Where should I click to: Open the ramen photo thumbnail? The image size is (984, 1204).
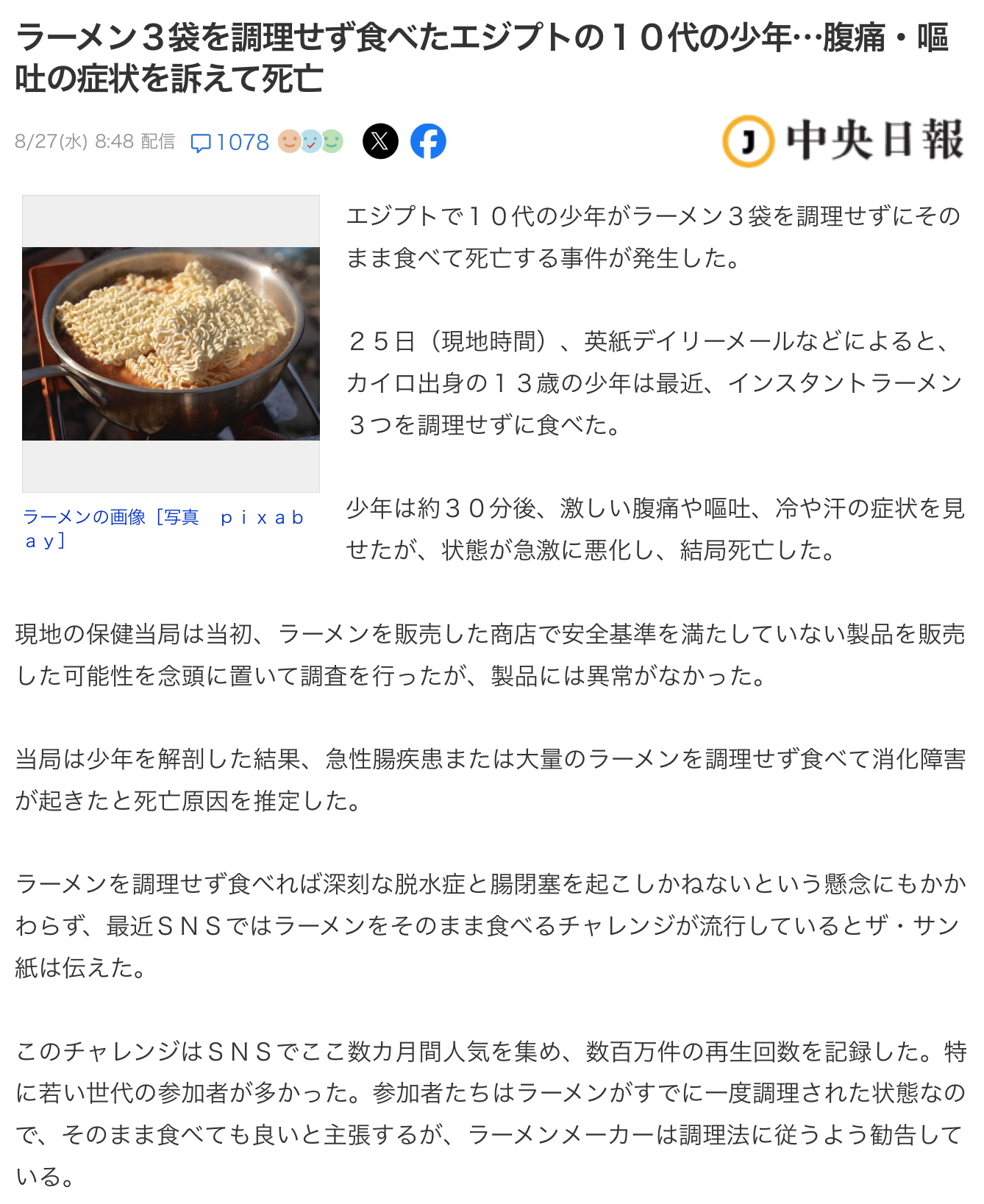171,343
